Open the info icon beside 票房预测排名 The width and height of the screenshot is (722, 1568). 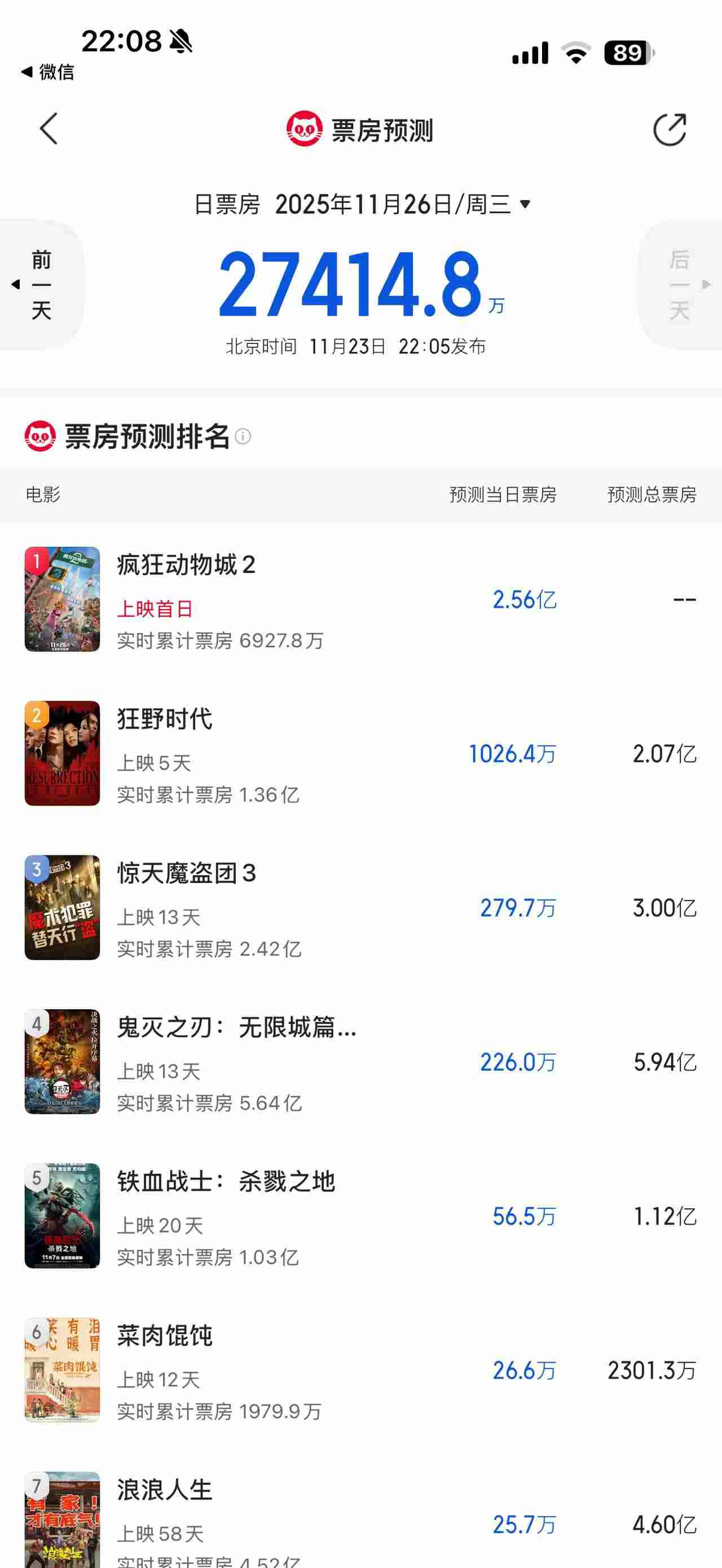pos(243,436)
